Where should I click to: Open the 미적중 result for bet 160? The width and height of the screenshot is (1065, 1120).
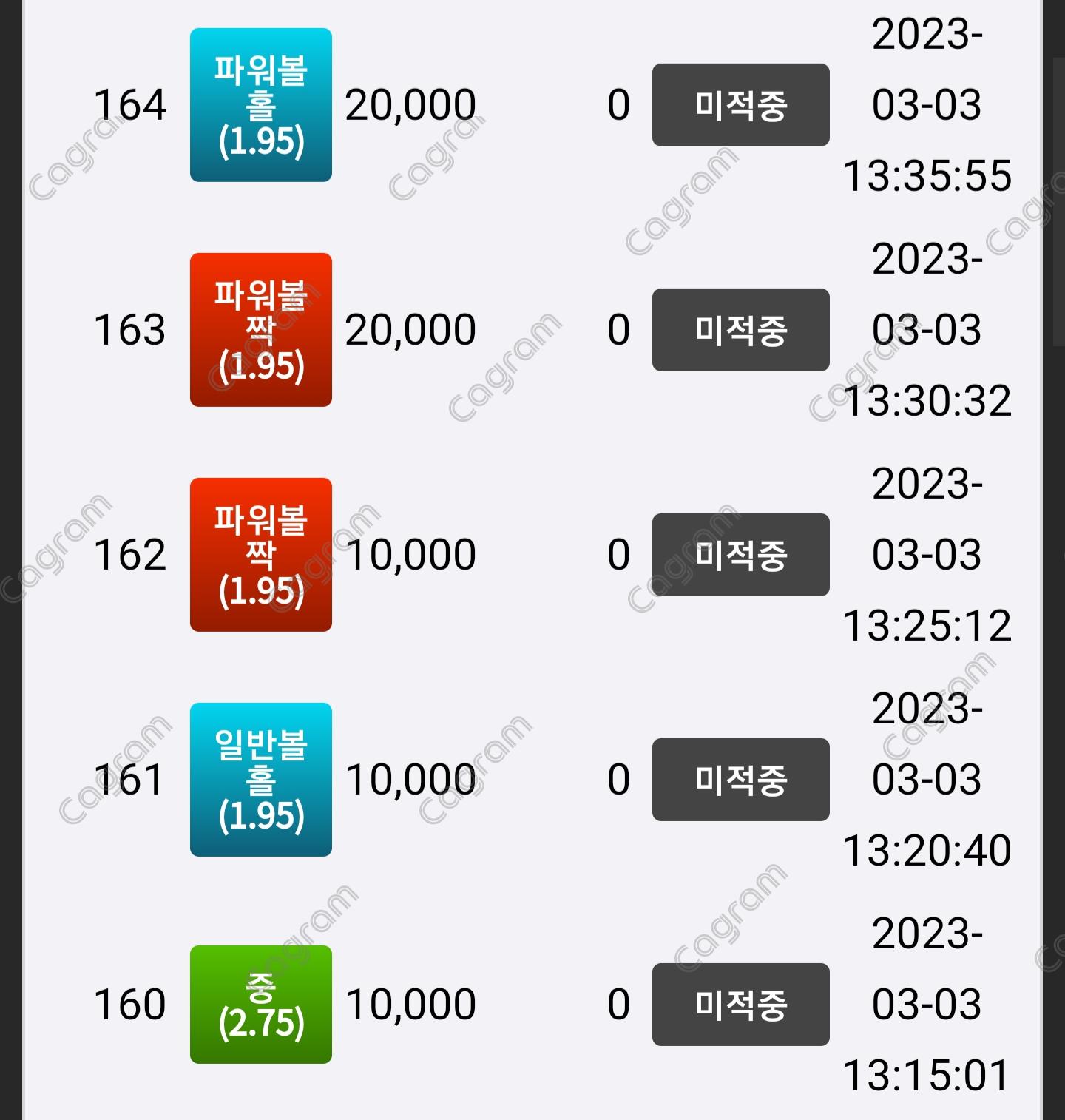pyautogui.click(x=740, y=1005)
